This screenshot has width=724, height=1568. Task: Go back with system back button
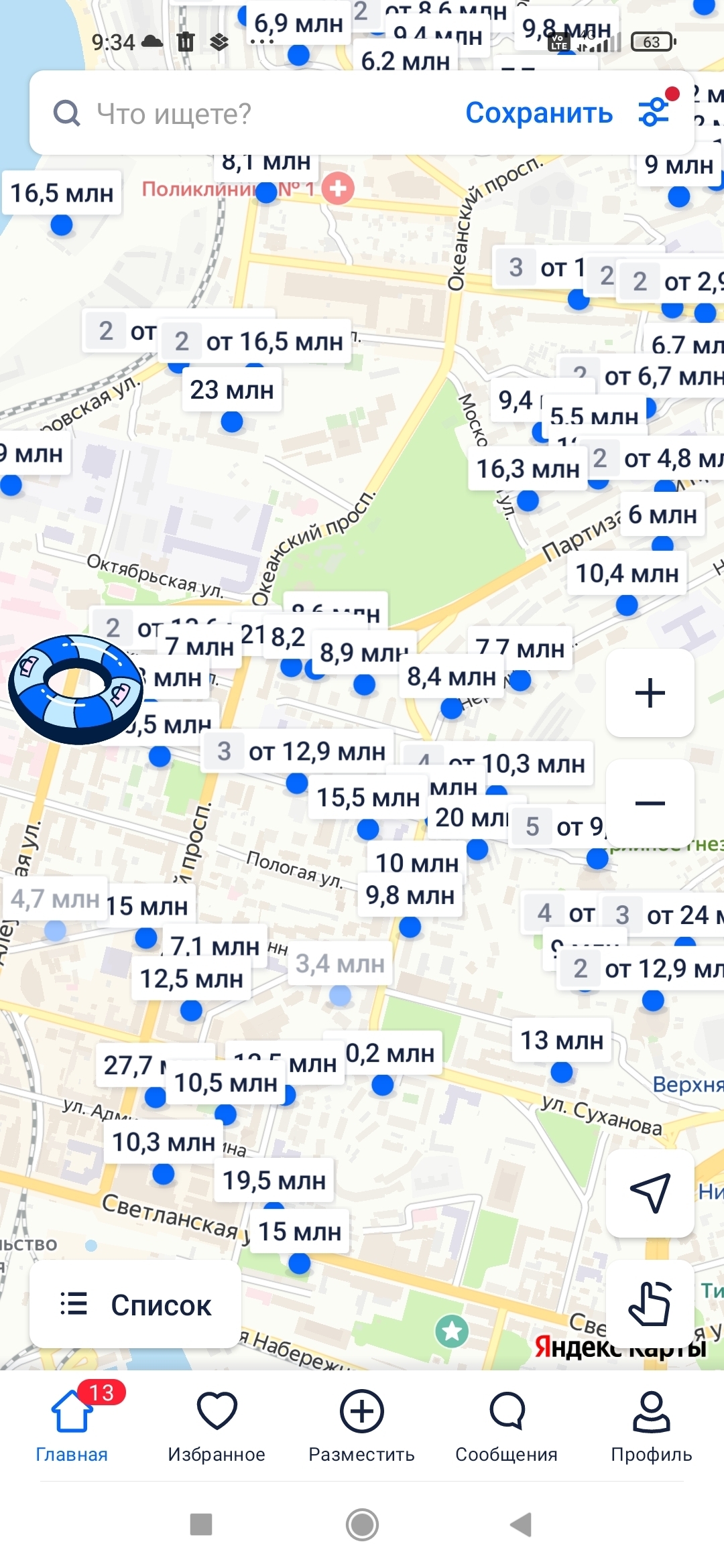click(521, 1524)
